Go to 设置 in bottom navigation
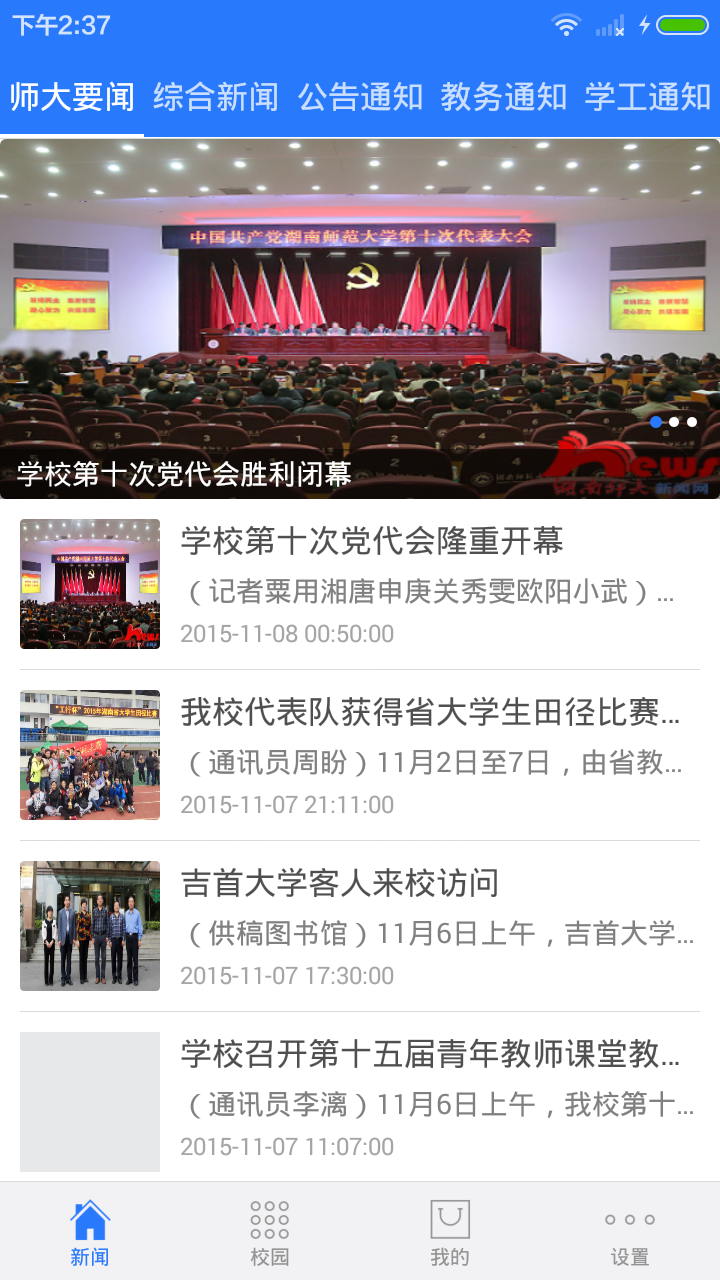This screenshot has width=720, height=1280. click(630, 1232)
